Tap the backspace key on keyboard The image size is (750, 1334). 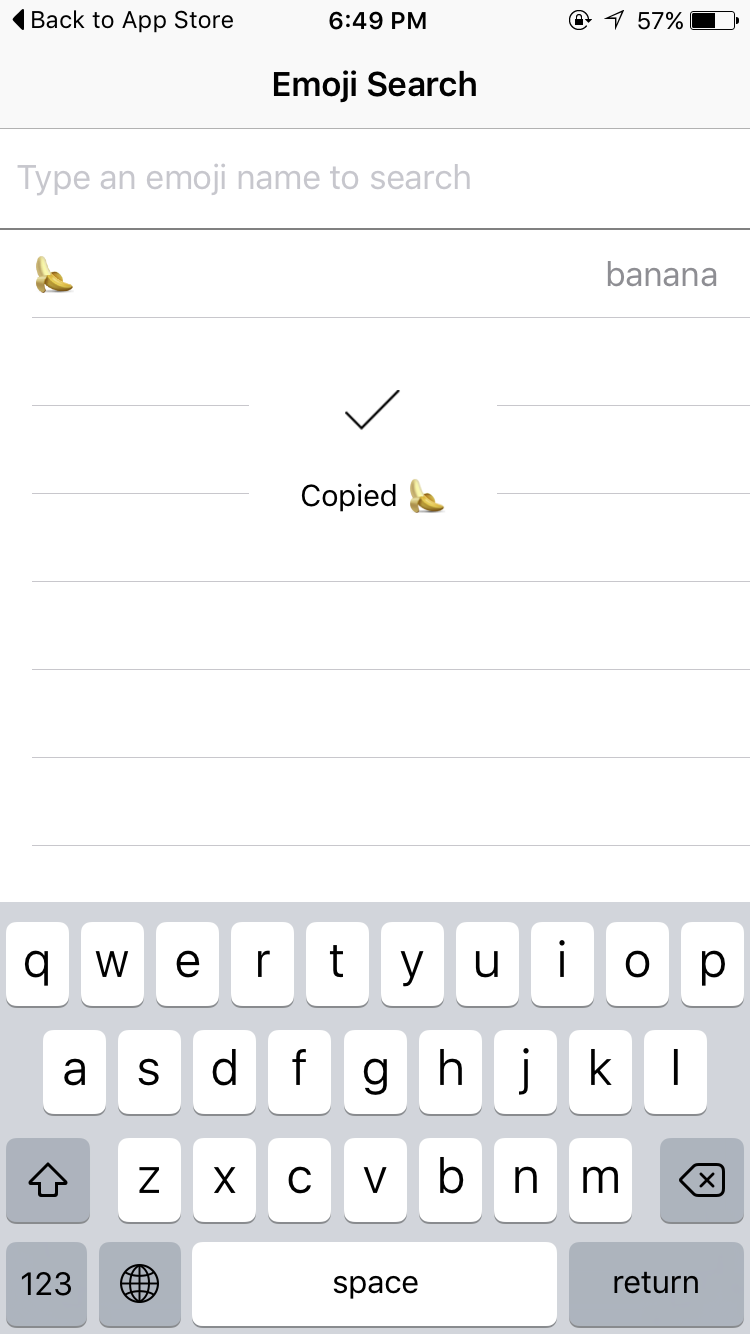point(702,1180)
